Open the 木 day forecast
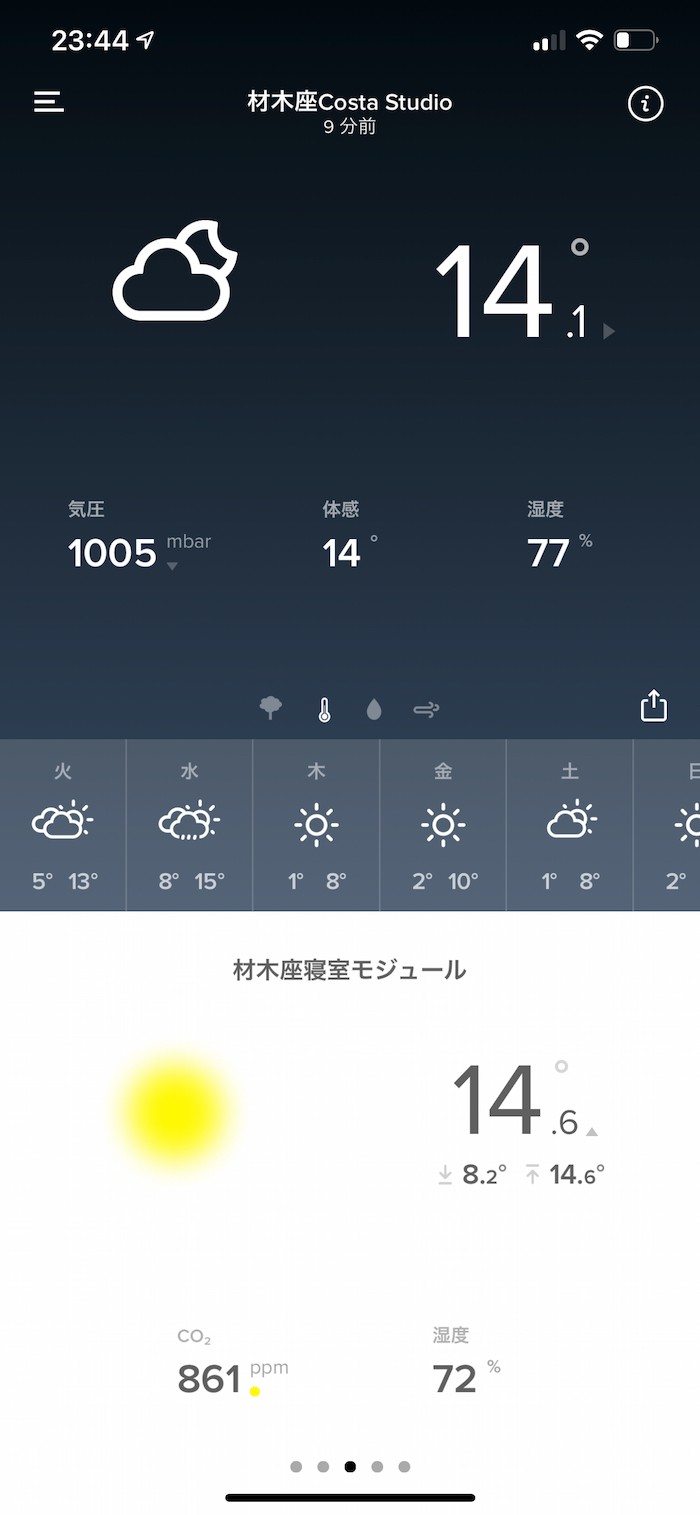Image resolution: width=700 pixels, height=1515 pixels. point(316,825)
